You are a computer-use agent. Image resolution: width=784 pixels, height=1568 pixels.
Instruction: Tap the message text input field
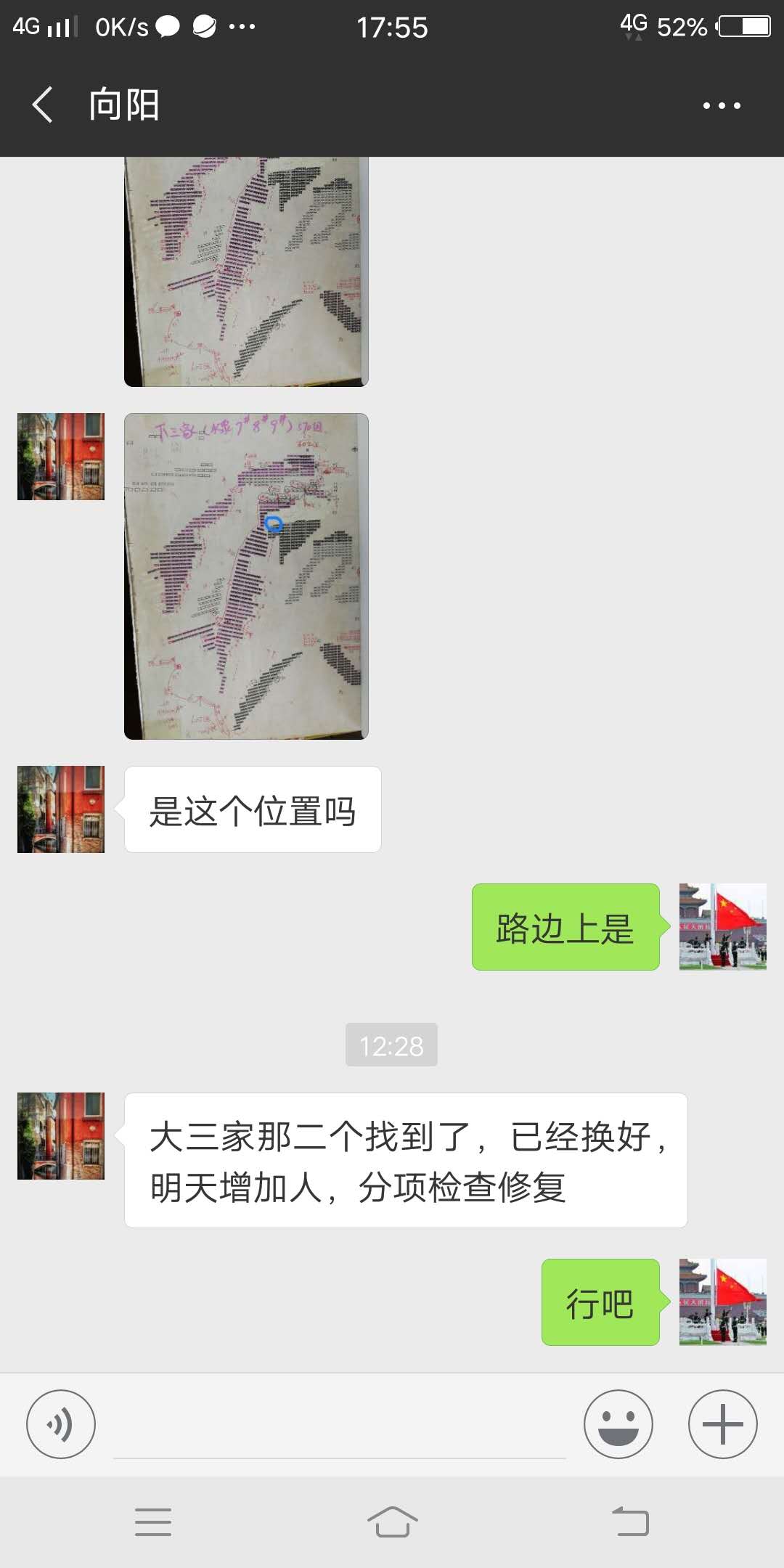coord(340,1426)
